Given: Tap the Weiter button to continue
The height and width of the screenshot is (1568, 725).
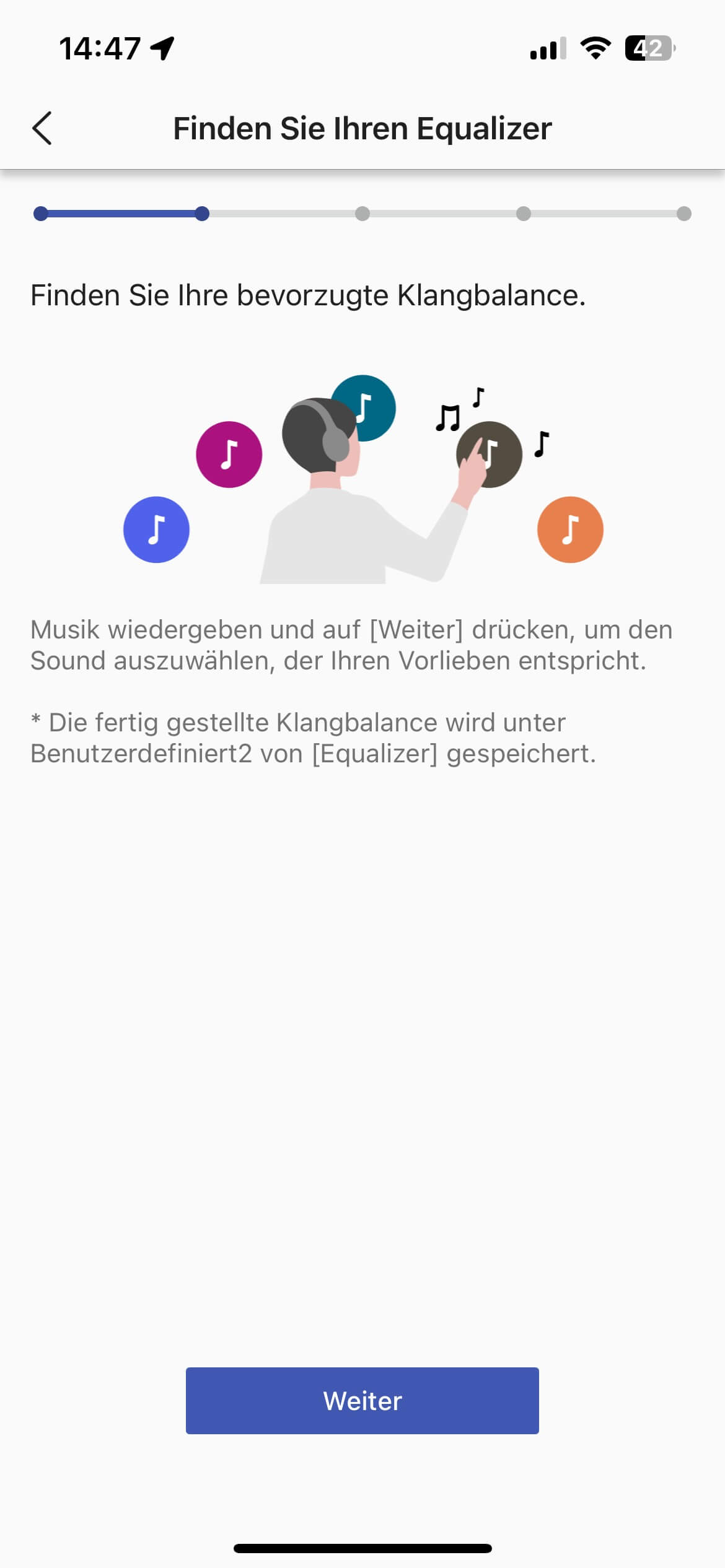Looking at the screenshot, I should click(x=362, y=1400).
